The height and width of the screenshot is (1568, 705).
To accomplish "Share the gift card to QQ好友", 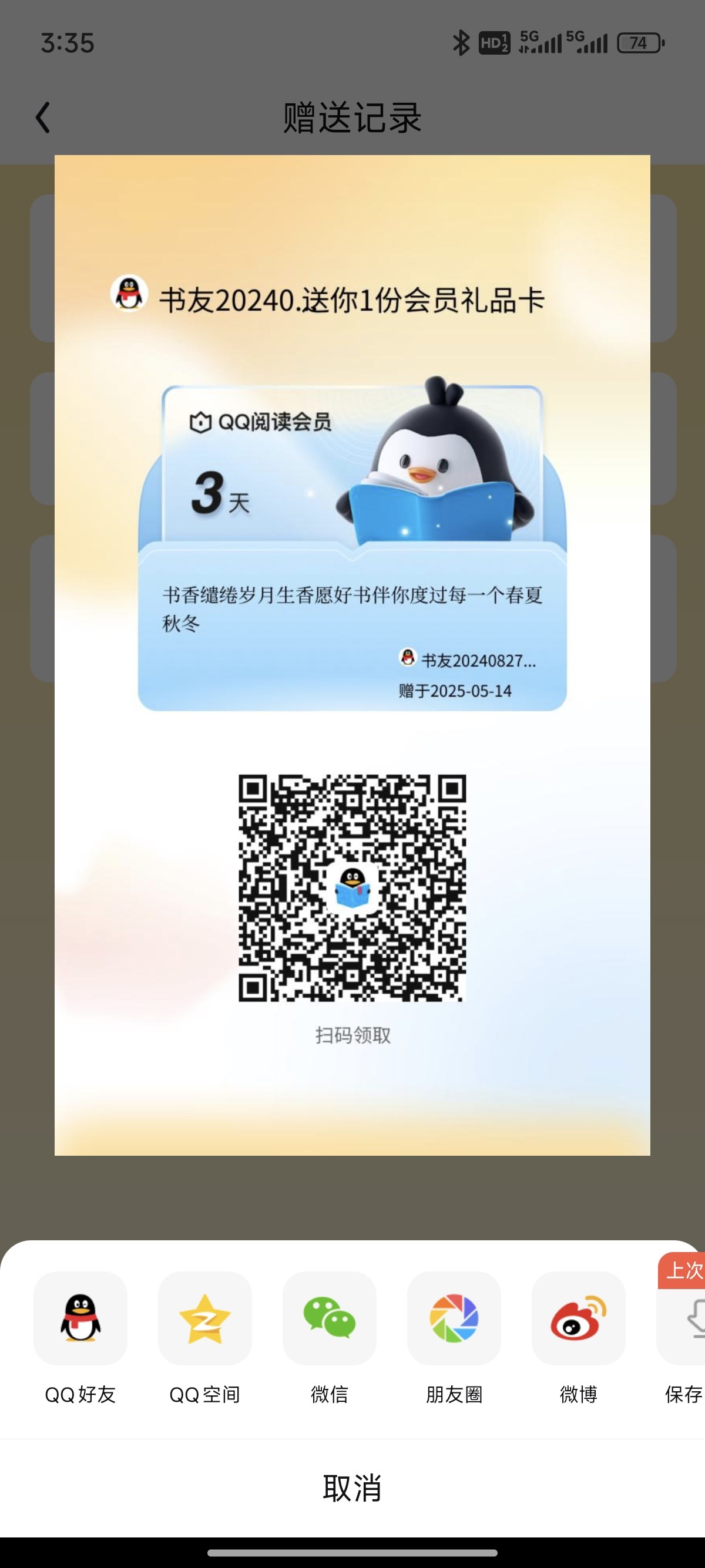I will tap(80, 1318).
